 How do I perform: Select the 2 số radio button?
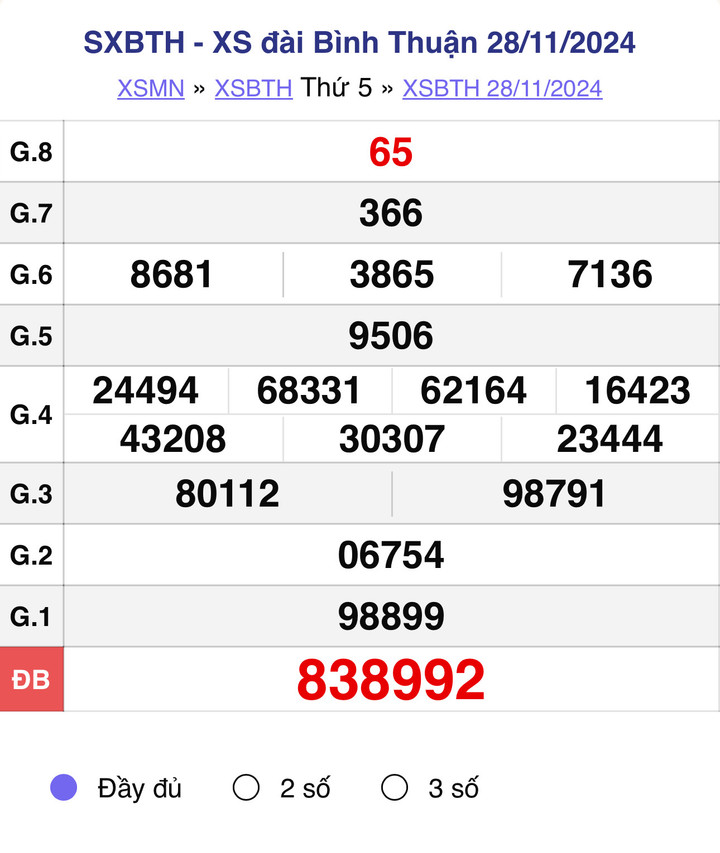pyautogui.click(x=246, y=788)
